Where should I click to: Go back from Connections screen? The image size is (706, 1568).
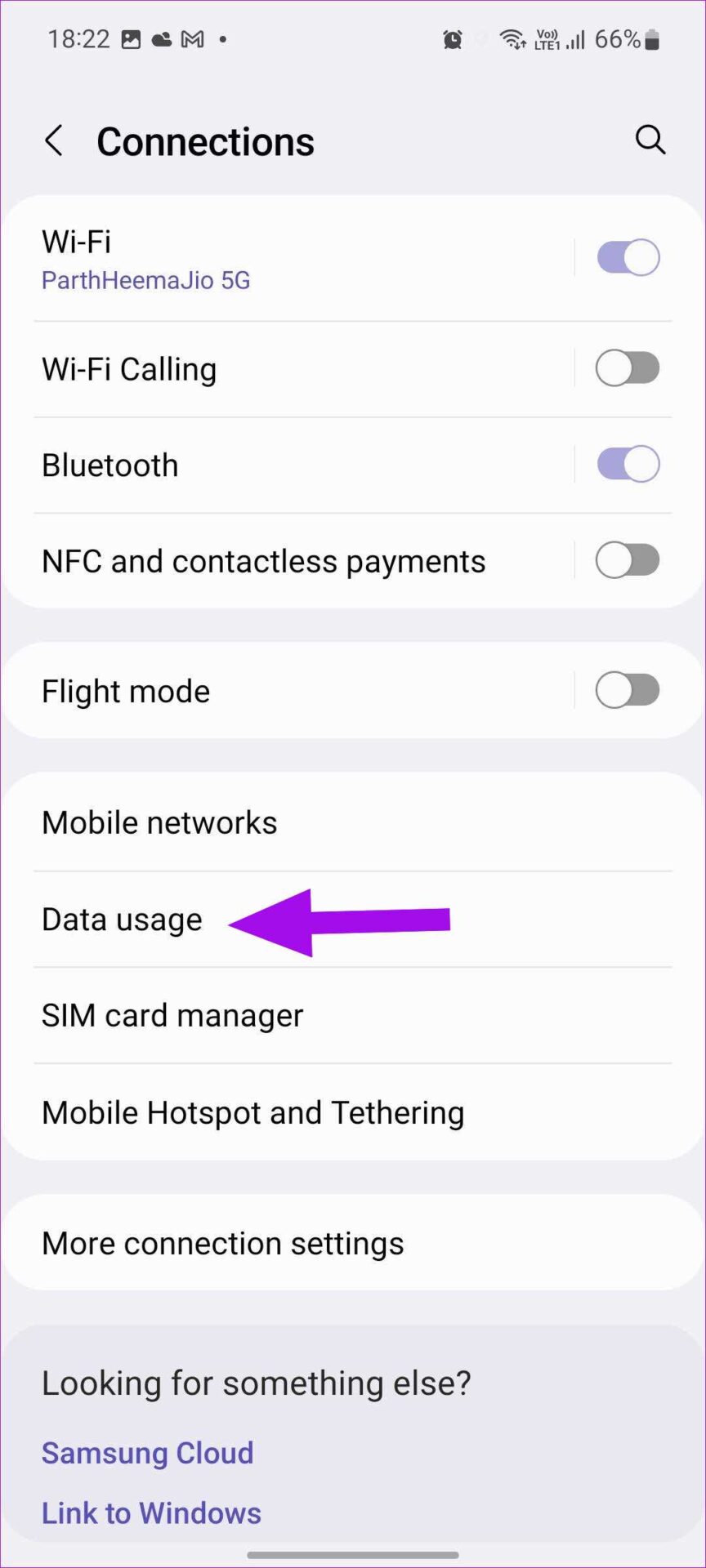pos(54,141)
